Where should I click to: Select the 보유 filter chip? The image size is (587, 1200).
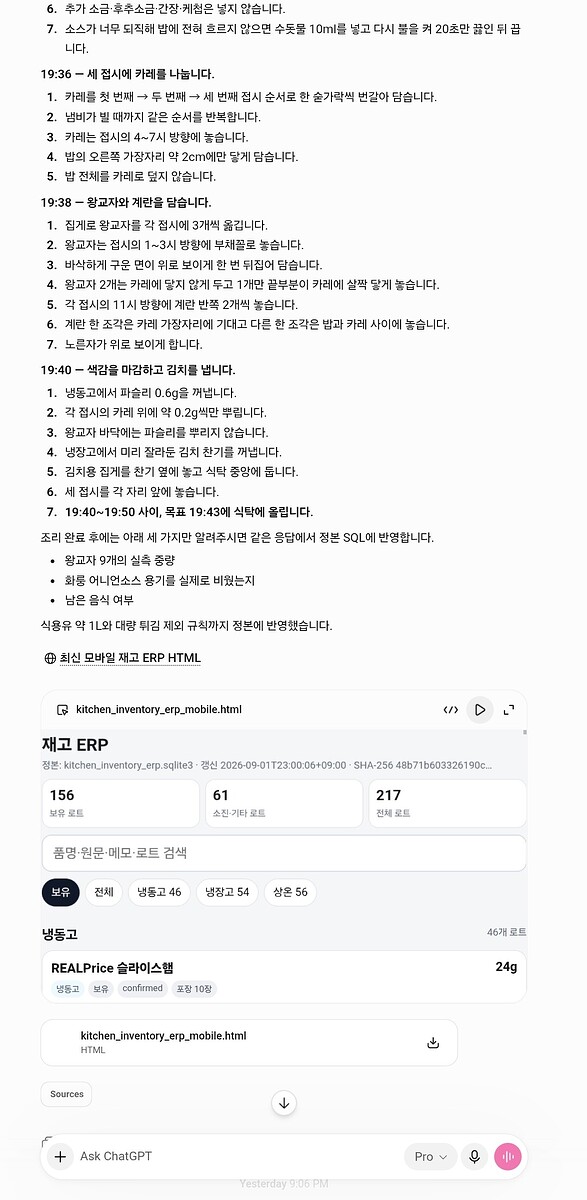[60, 892]
